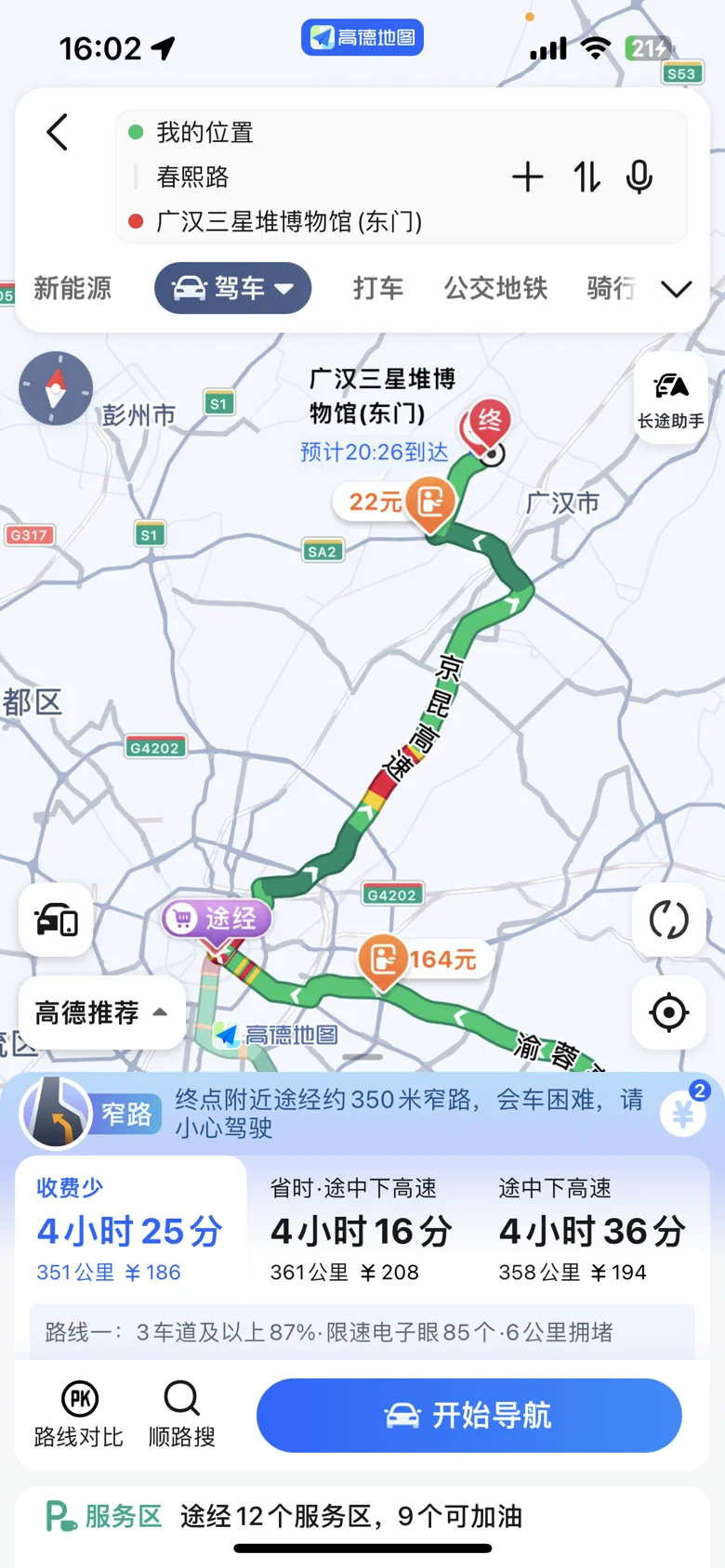Swap start and destination points
This screenshot has height=1568, width=725.
coord(587,176)
